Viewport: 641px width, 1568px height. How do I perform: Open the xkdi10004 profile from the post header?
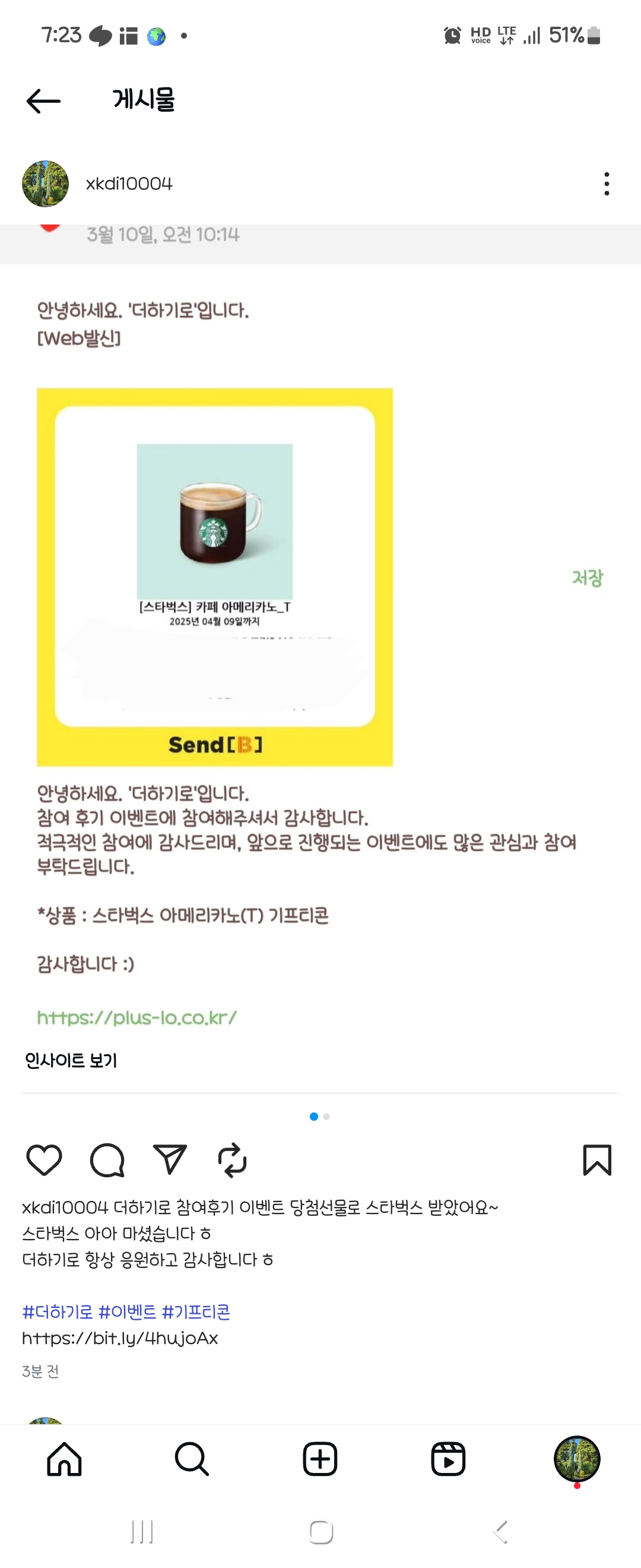pos(128,184)
